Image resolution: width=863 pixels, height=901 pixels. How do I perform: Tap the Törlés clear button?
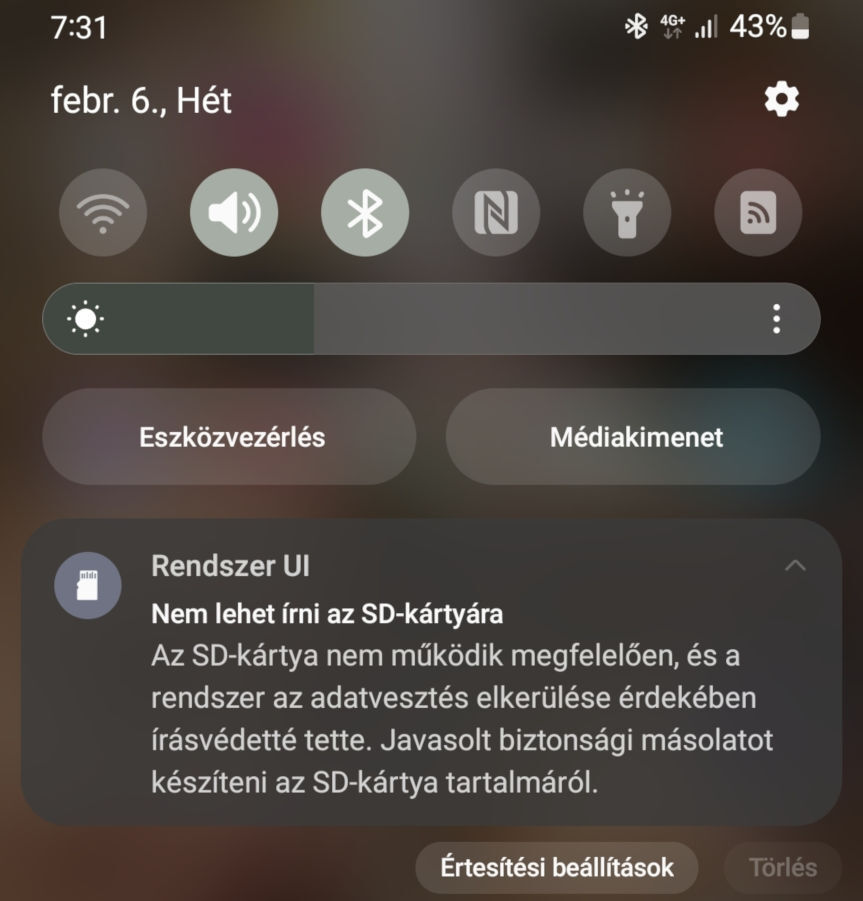coord(783,867)
